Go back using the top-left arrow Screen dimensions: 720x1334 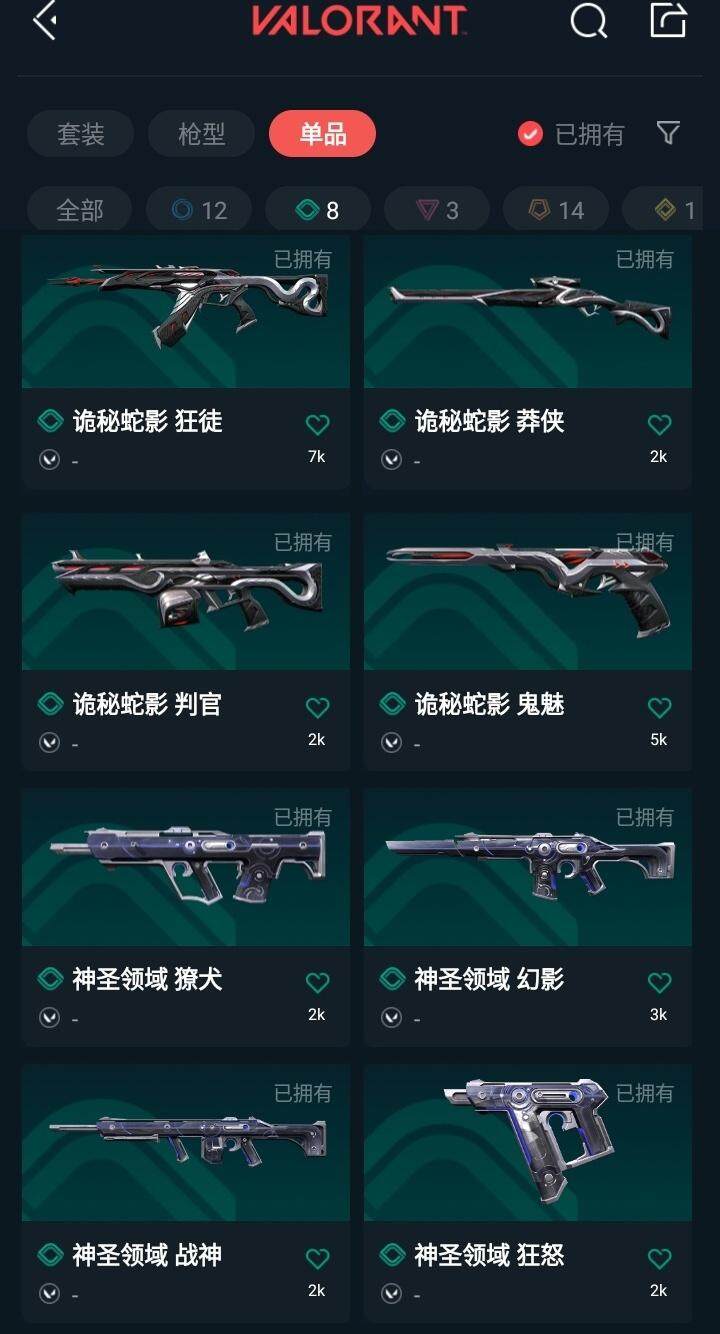(x=45, y=21)
